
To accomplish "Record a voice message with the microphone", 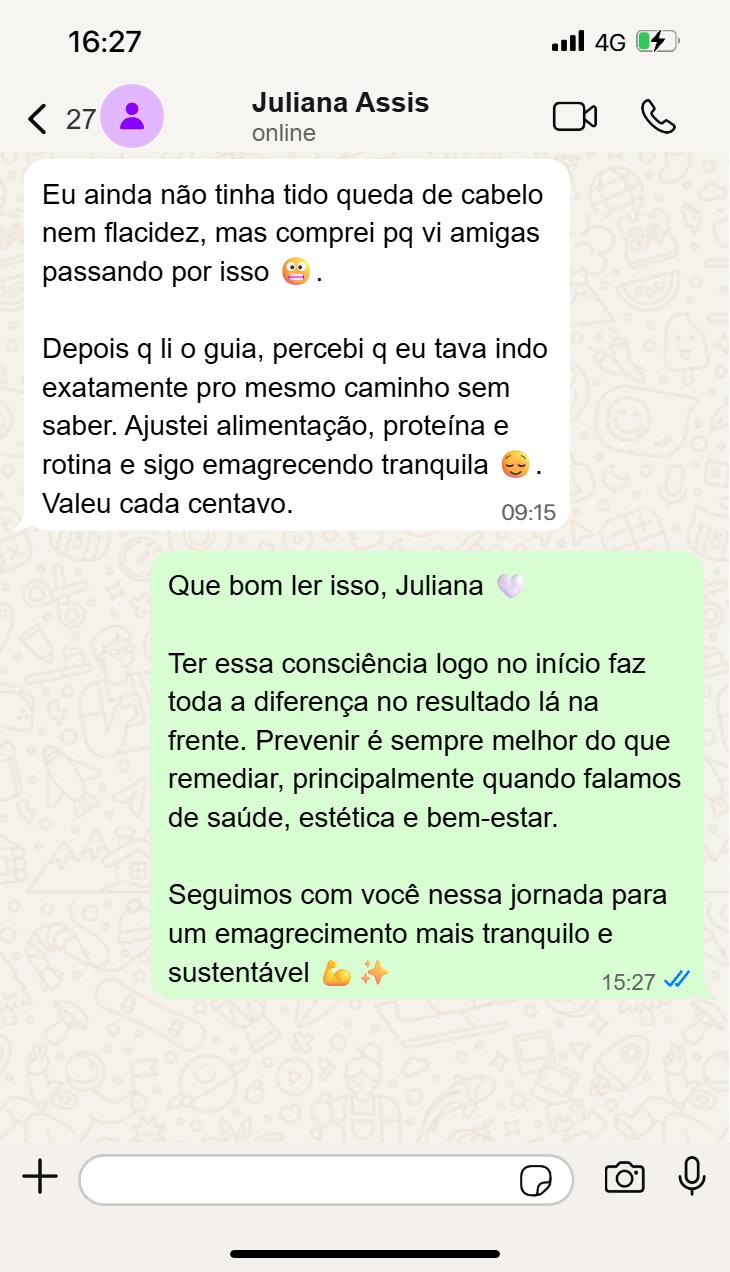I will click(693, 1178).
